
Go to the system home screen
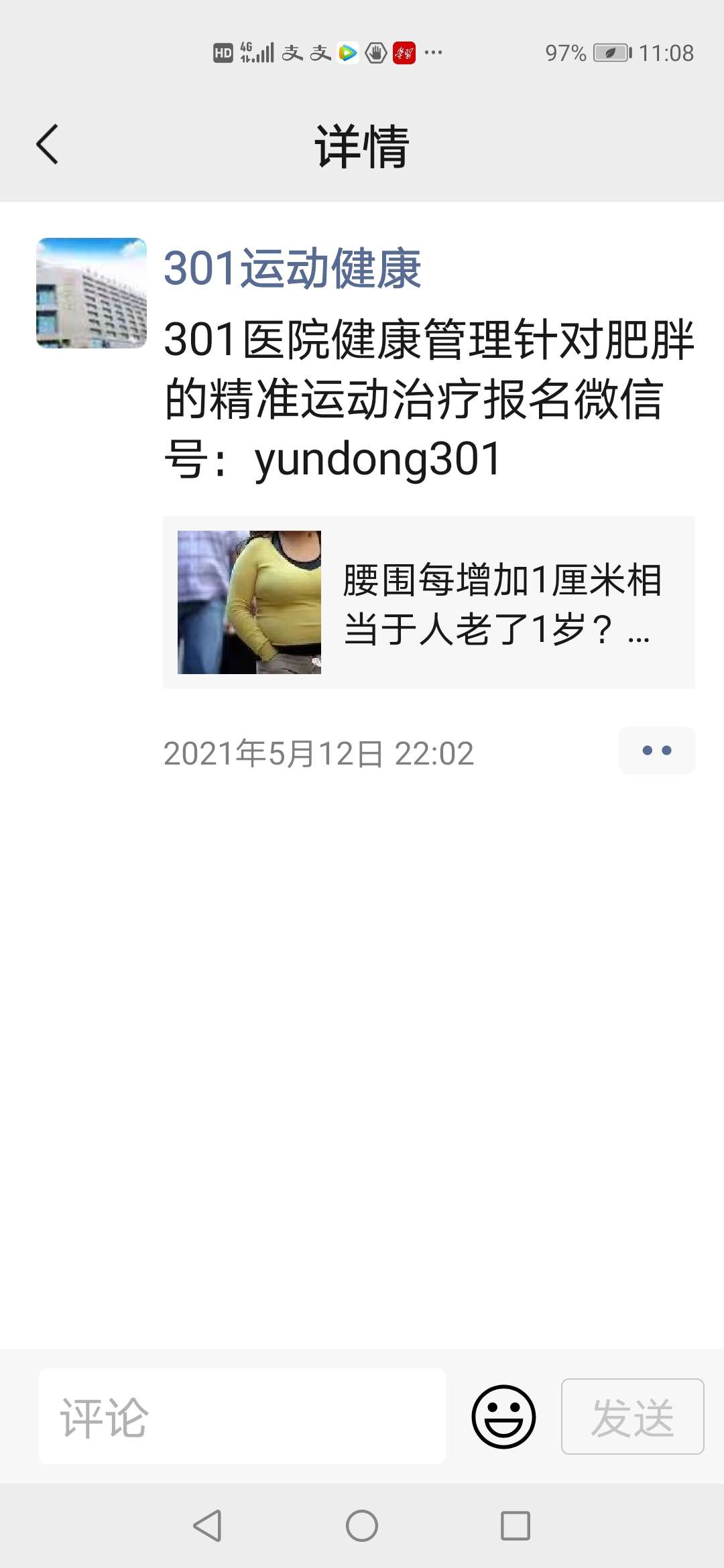(362, 1526)
